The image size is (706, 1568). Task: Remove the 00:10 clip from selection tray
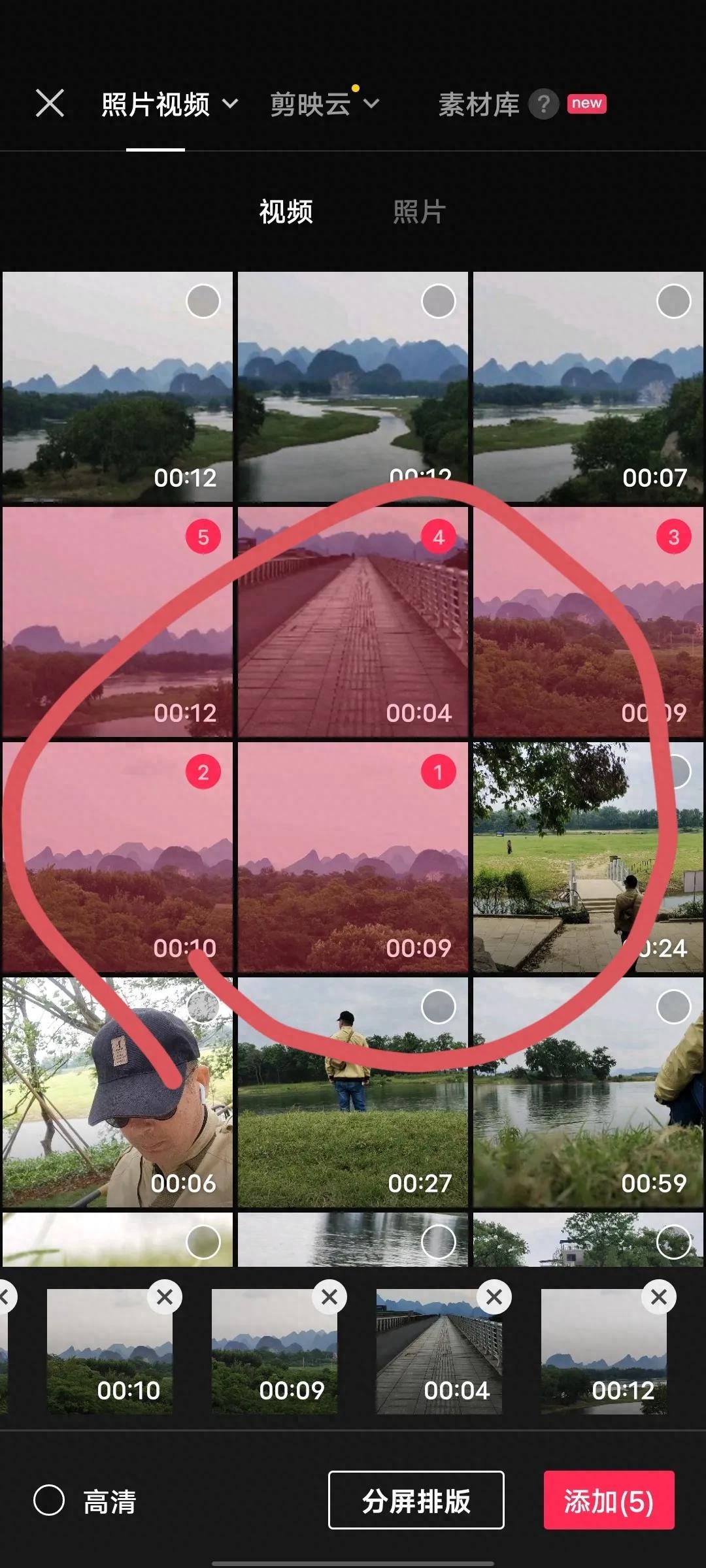click(x=165, y=1297)
